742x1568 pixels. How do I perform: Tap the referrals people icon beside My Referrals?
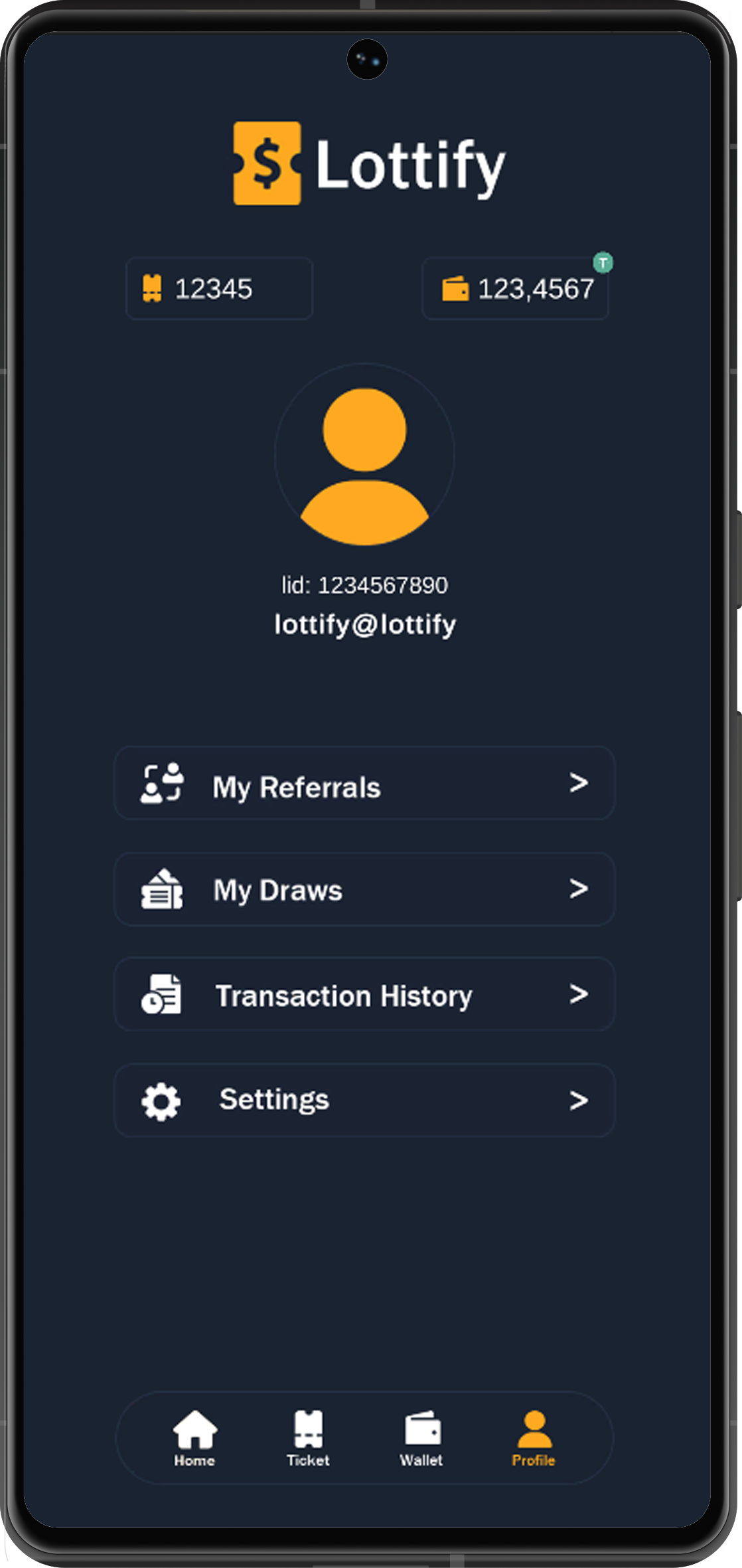[161, 784]
